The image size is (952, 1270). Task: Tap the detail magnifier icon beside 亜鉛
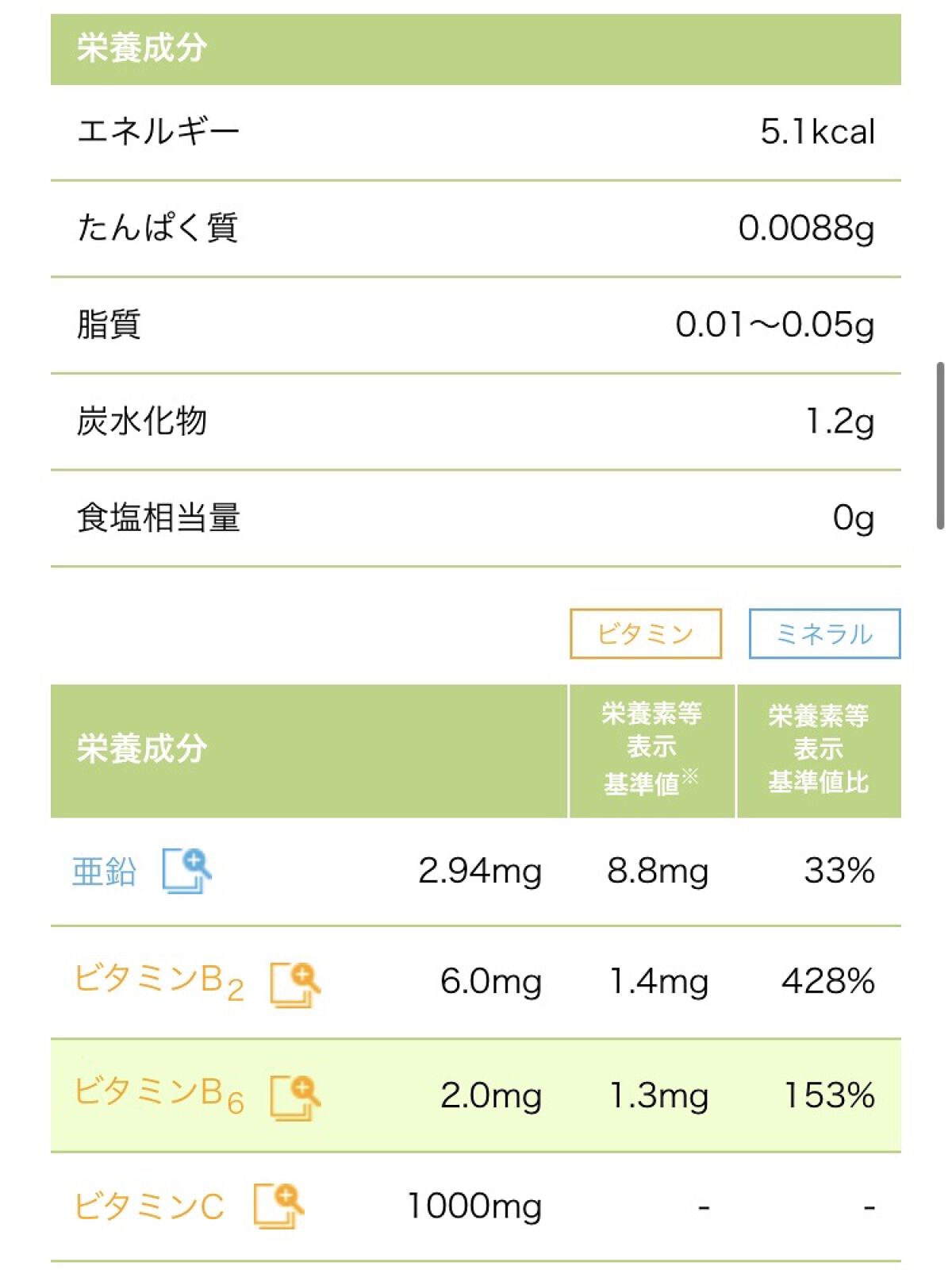tap(187, 871)
